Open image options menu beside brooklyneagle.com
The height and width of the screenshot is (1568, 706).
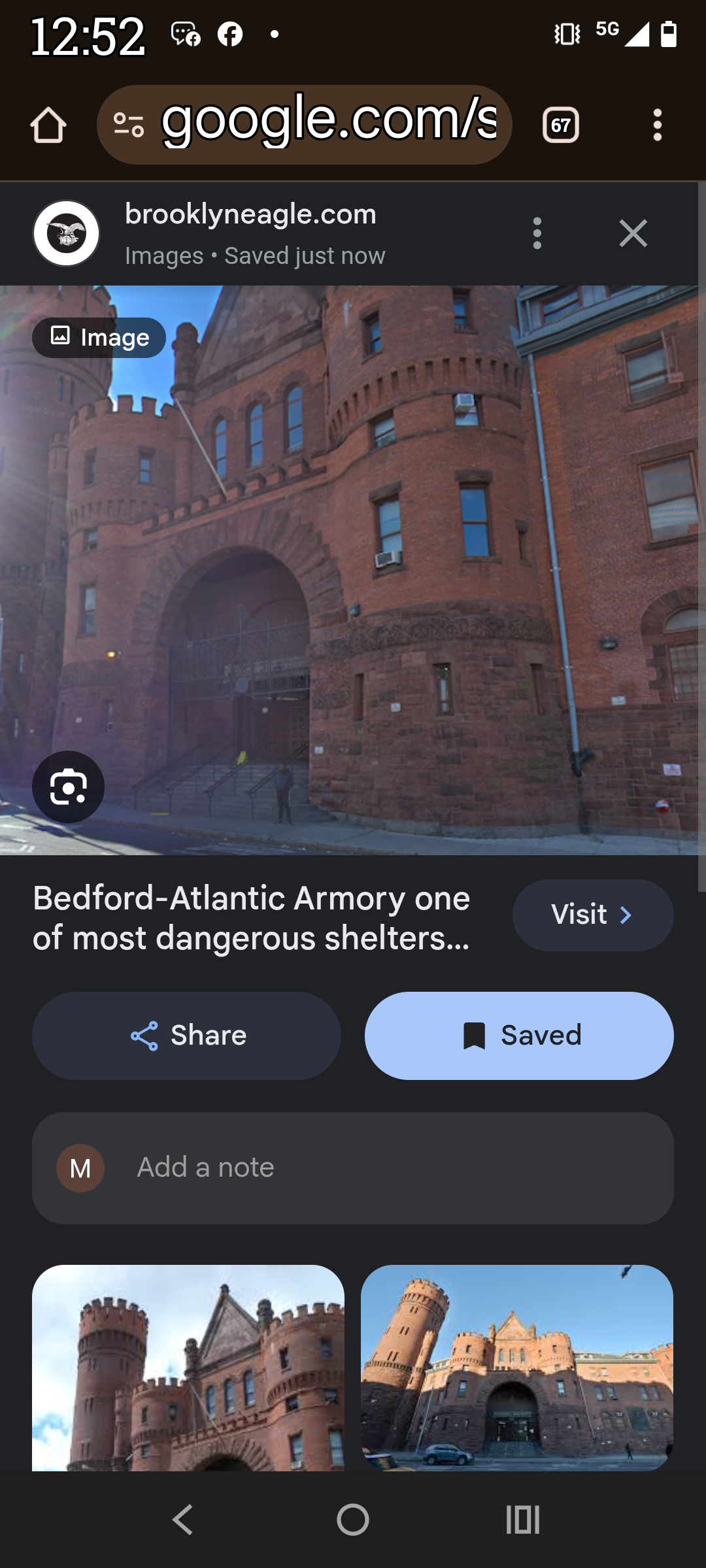pyautogui.click(x=537, y=233)
